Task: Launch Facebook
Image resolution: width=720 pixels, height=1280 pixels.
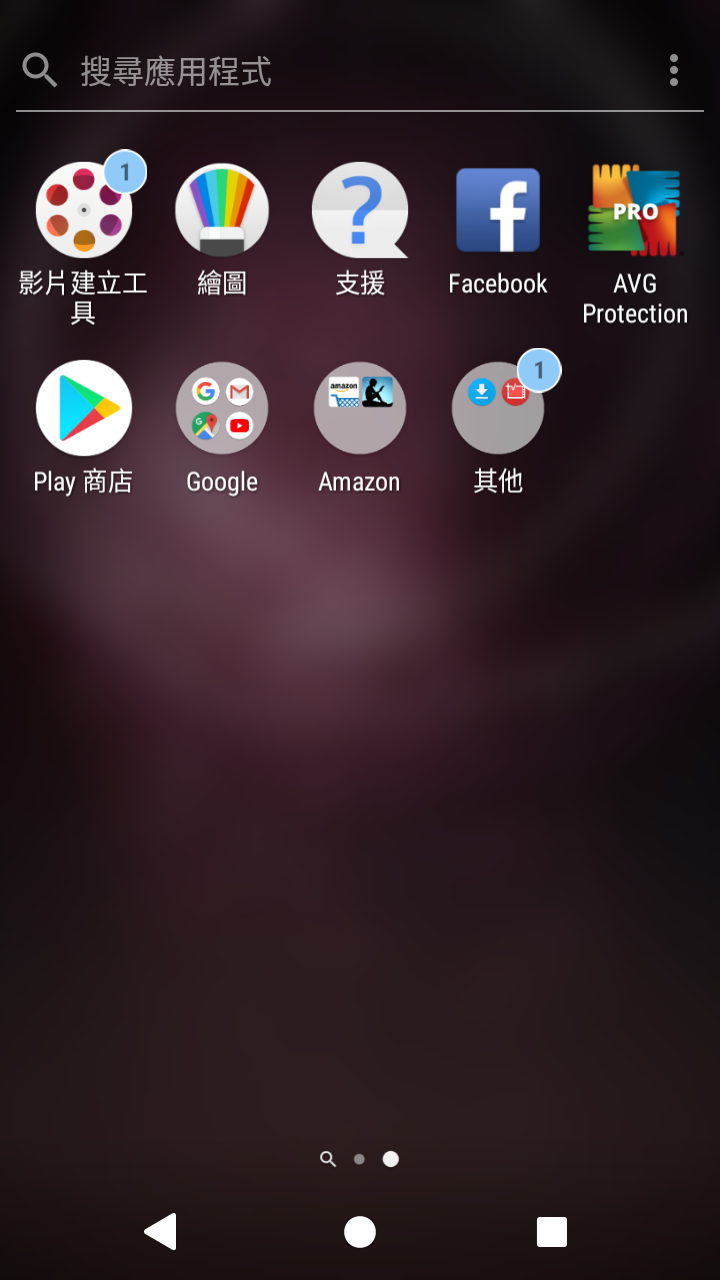Action: [x=498, y=210]
